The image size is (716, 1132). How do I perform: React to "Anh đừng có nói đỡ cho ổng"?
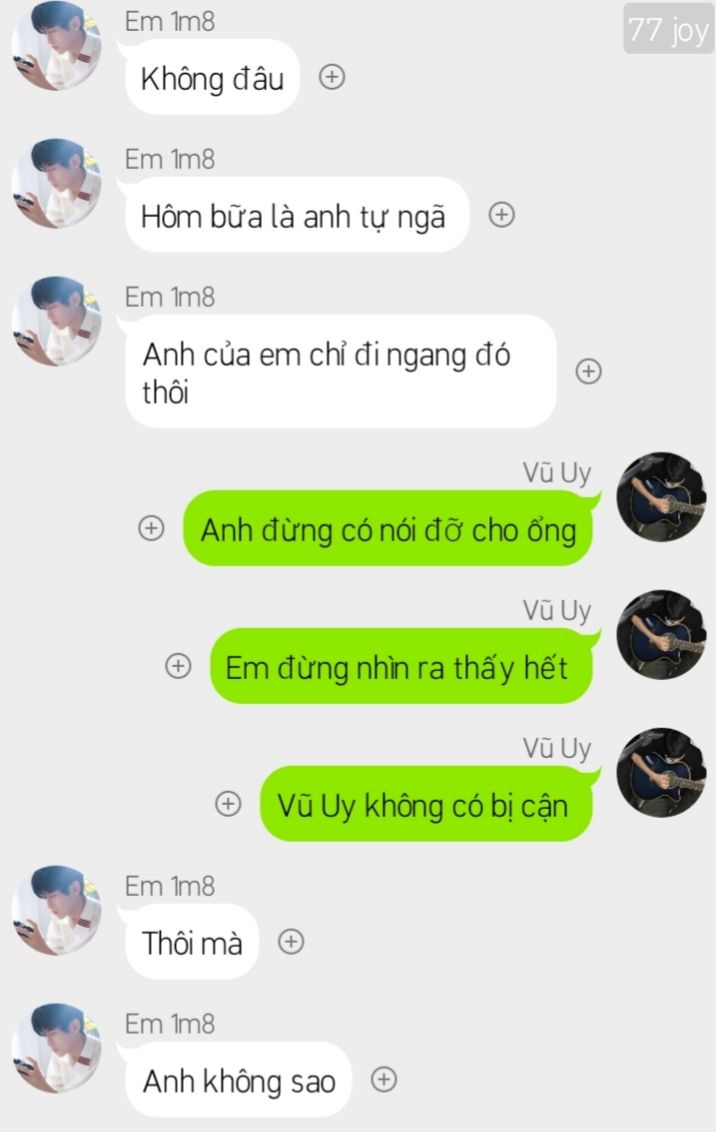(150, 529)
